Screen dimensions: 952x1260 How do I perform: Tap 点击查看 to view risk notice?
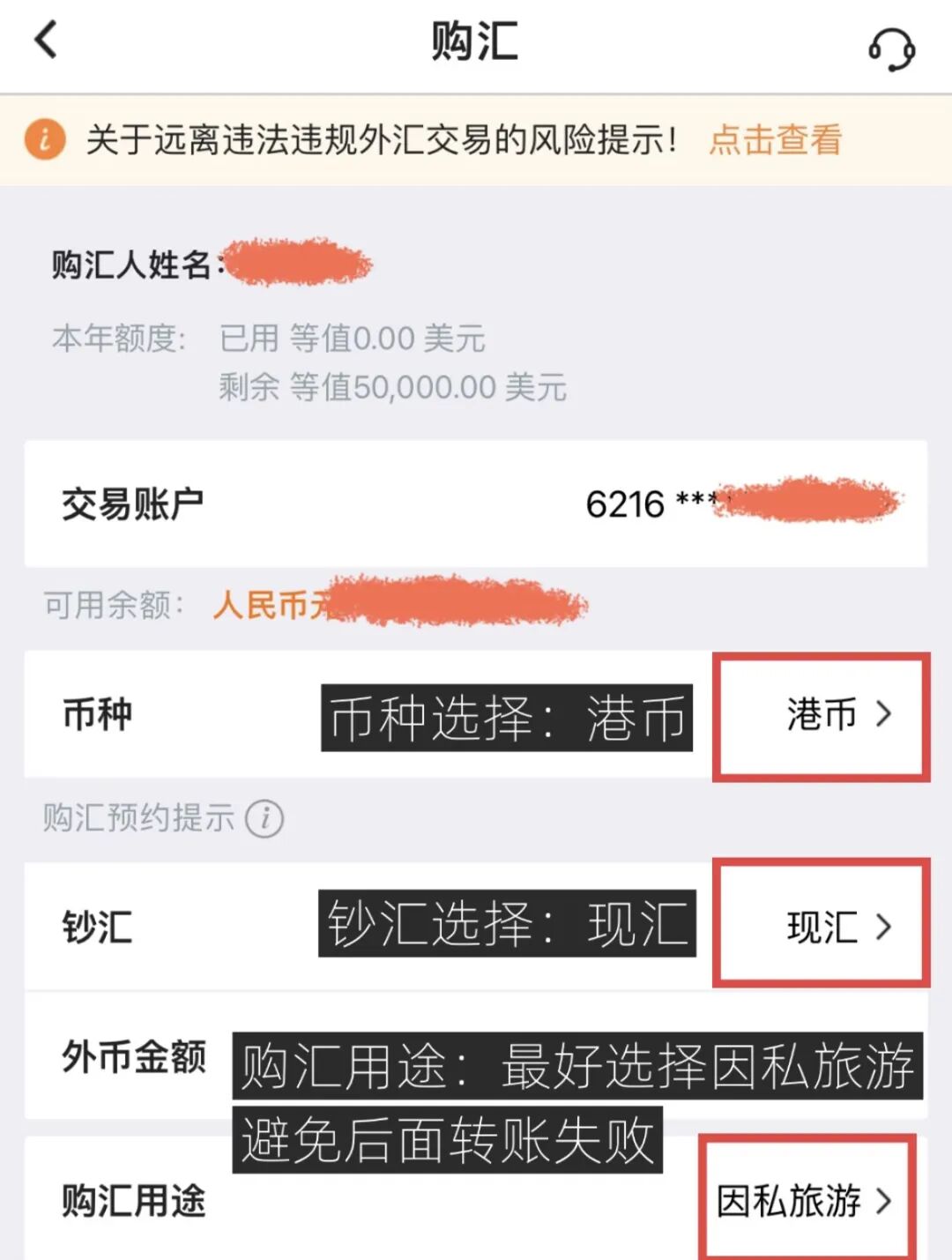pyautogui.click(x=776, y=140)
